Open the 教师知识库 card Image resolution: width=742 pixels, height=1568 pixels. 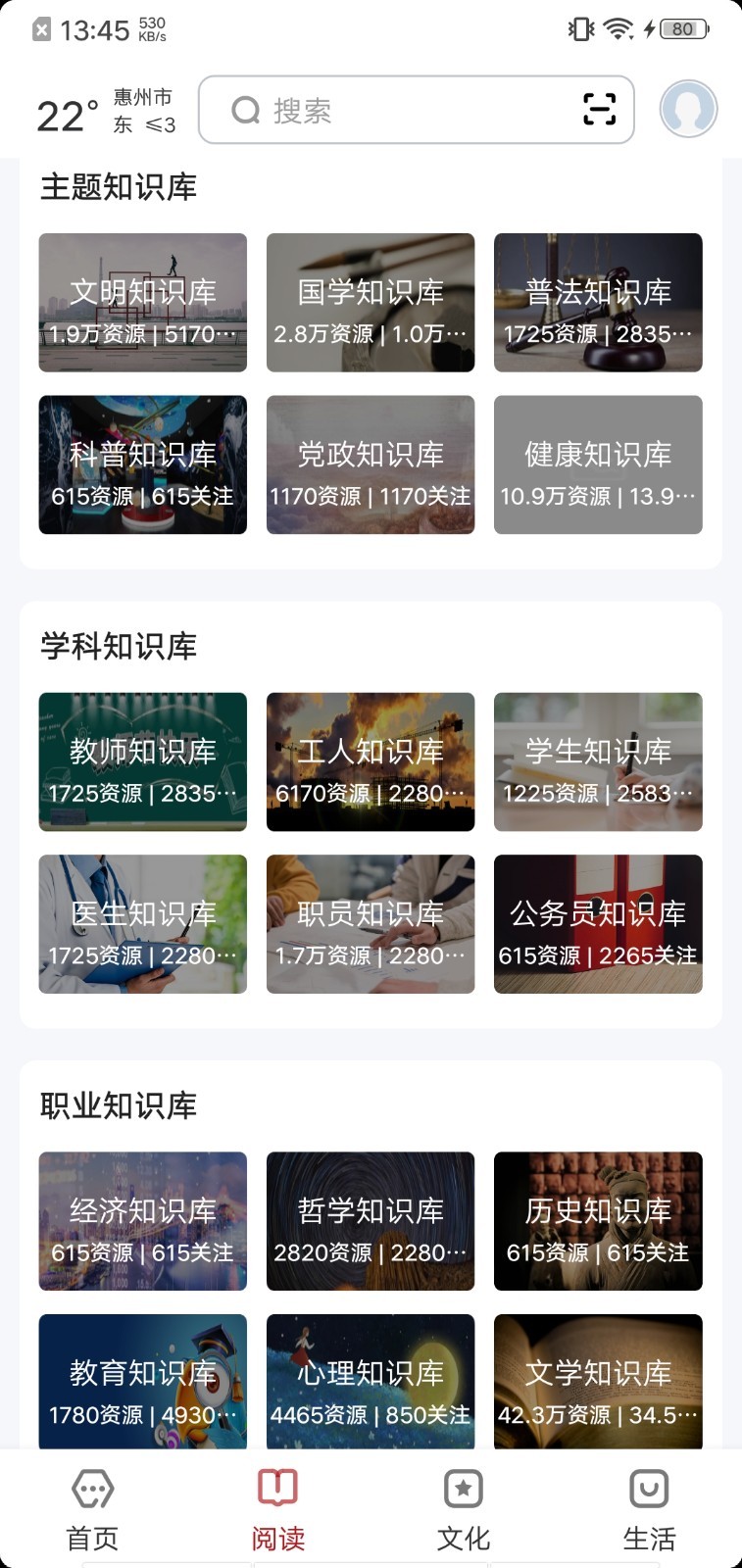143,761
